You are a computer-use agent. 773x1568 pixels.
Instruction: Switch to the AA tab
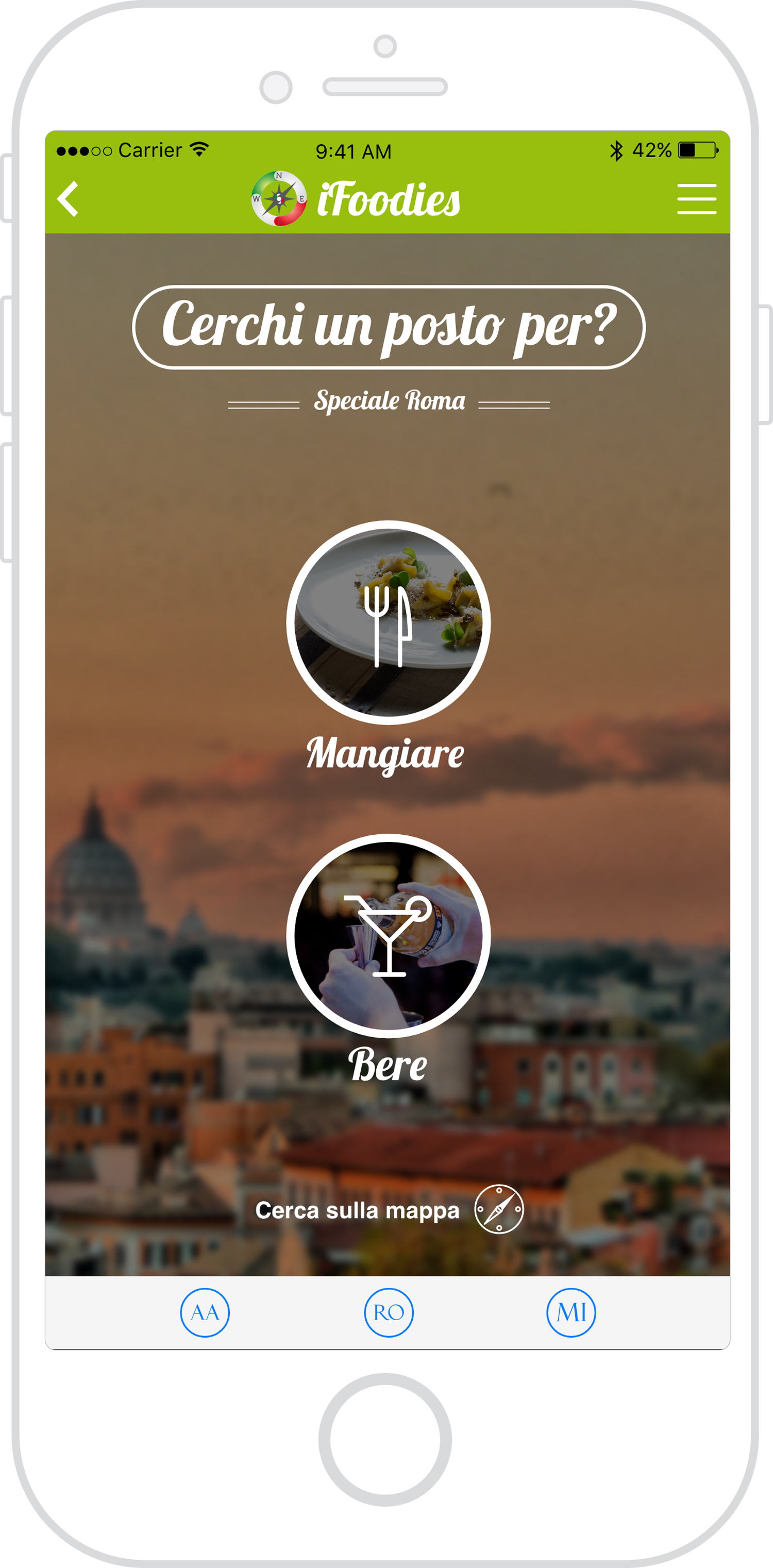pos(205,1312)
